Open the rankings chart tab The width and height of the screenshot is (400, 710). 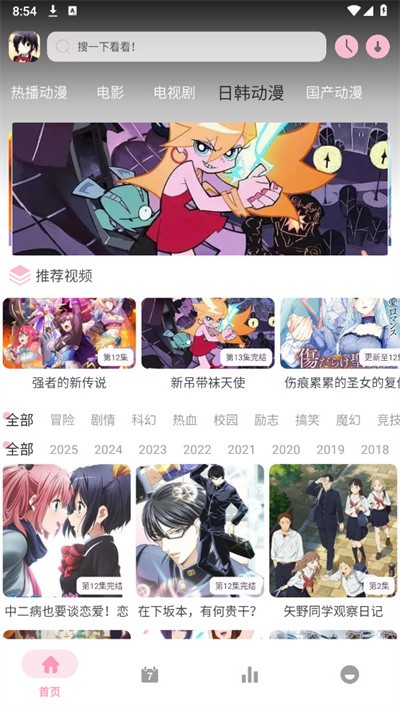pyautogui.click(x=250, y=675)
